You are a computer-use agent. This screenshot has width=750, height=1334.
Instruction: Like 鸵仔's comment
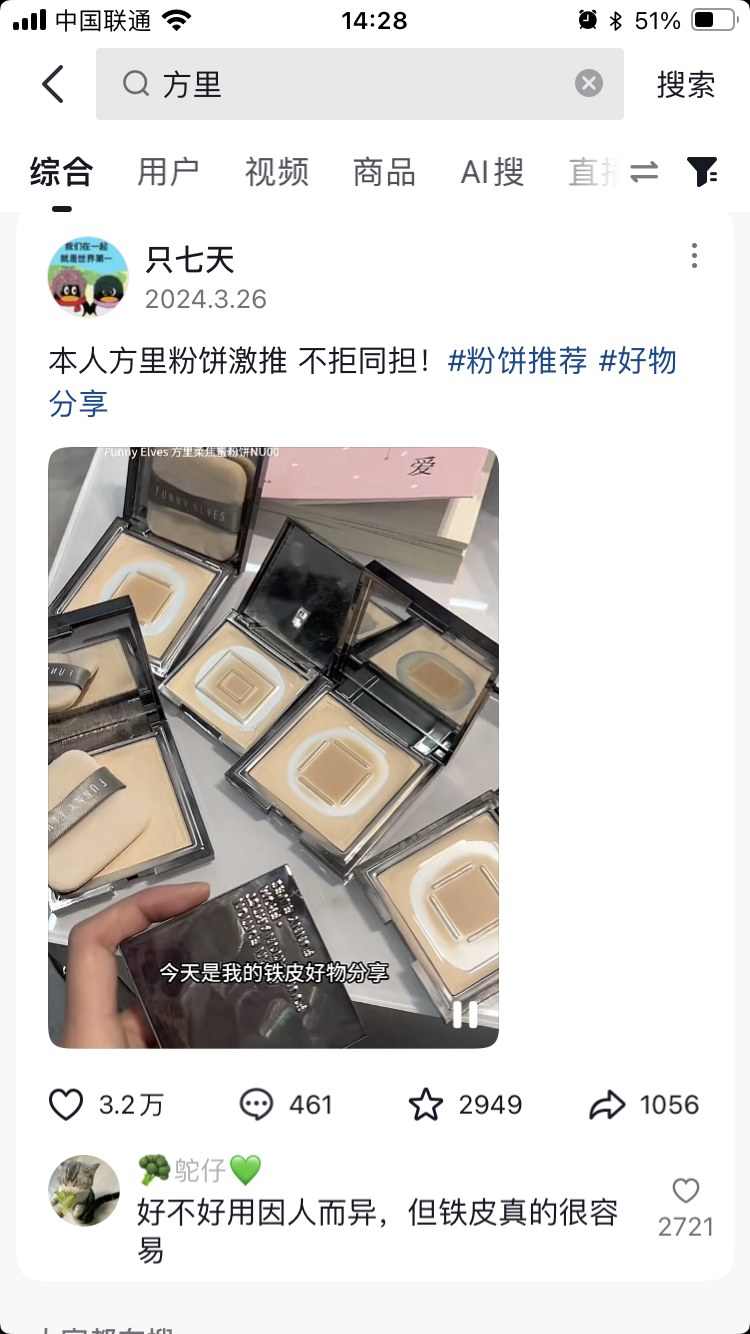(686, 1190)
